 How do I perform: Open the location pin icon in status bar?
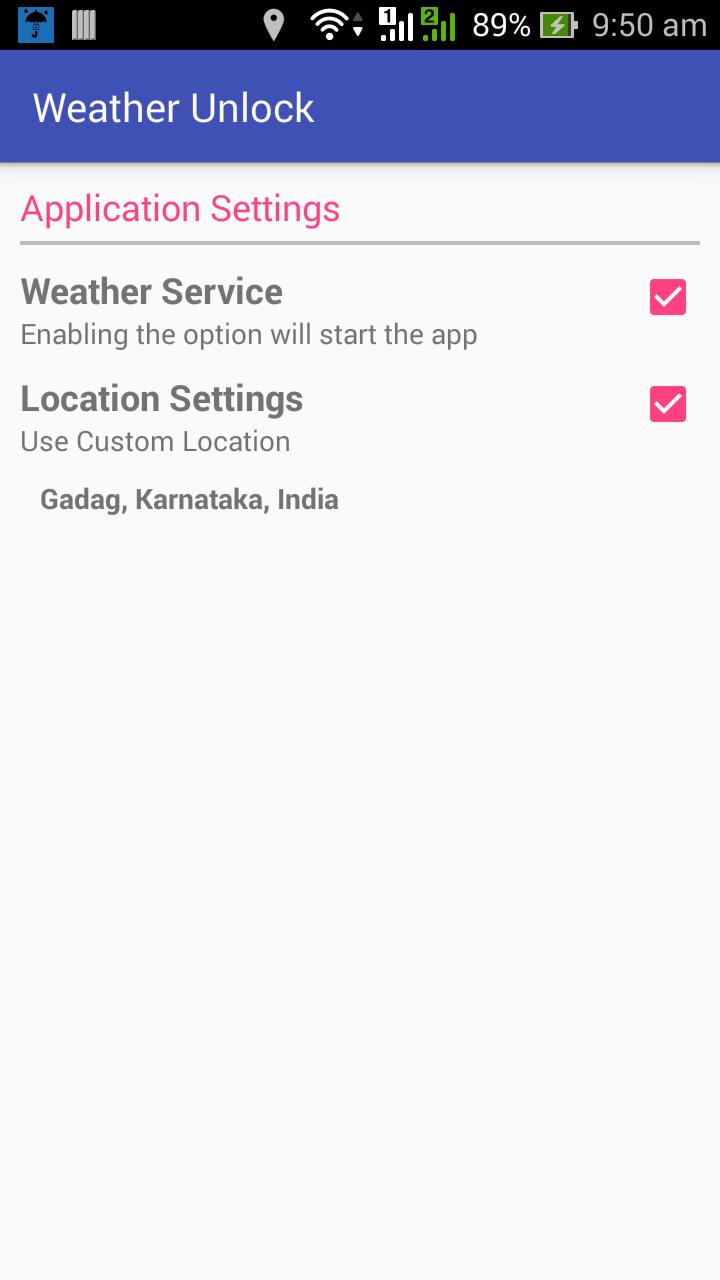point(274,24)
